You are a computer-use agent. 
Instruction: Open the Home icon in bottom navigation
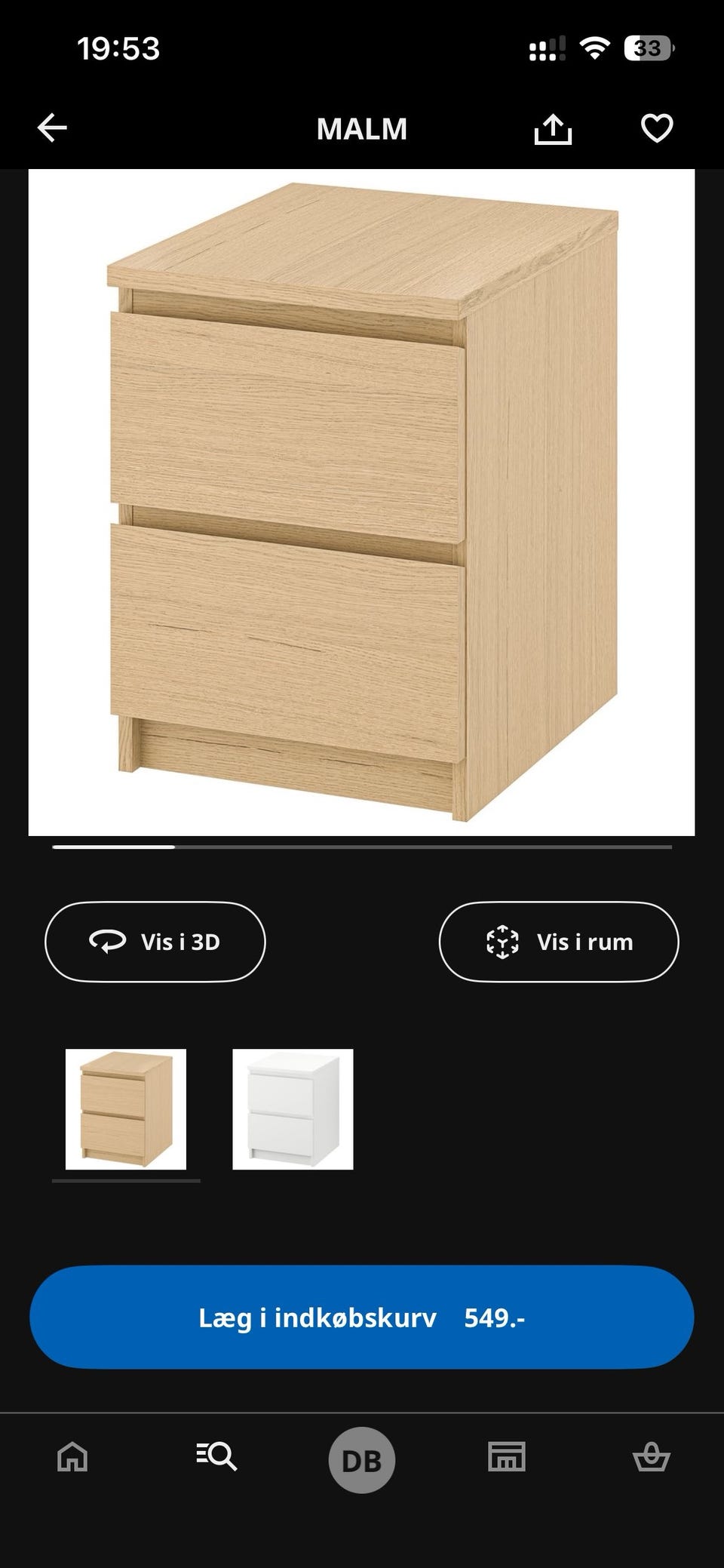pyautogui.click(x=71, y=1458)
